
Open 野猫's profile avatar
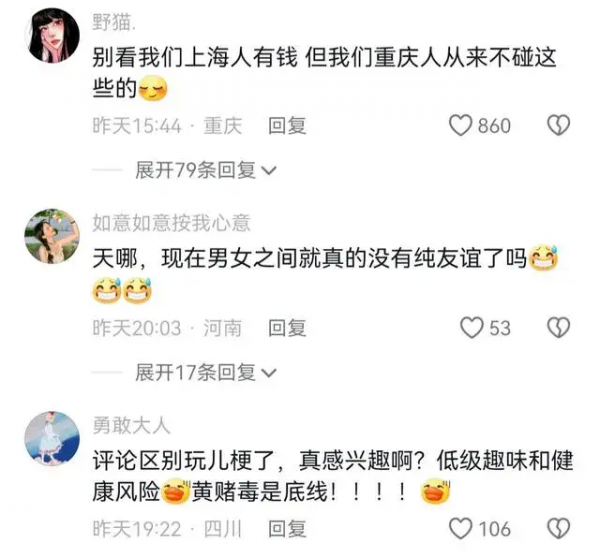click(52, 37)
